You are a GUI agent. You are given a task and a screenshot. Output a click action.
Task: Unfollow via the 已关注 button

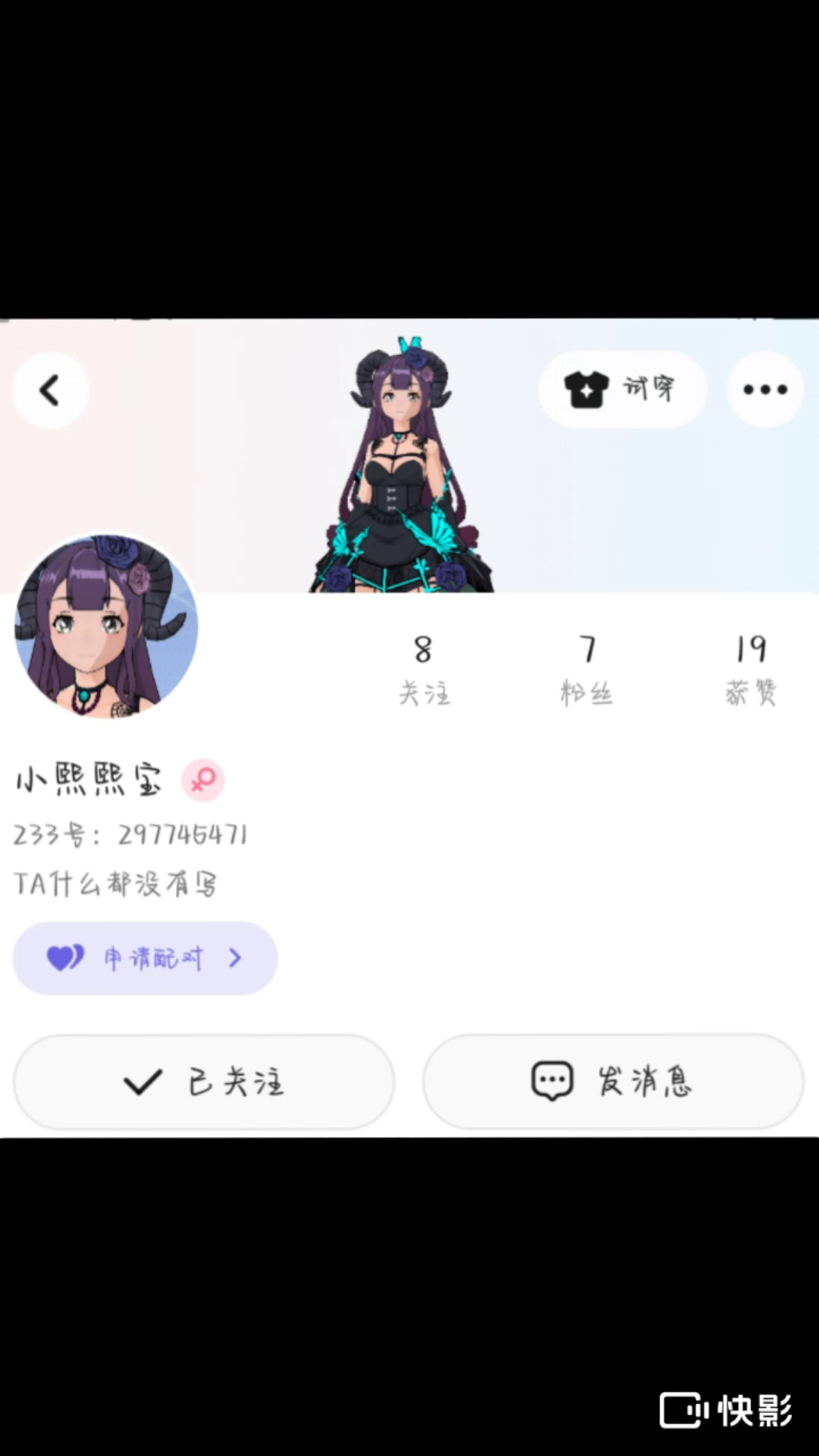coord(204,1081)
